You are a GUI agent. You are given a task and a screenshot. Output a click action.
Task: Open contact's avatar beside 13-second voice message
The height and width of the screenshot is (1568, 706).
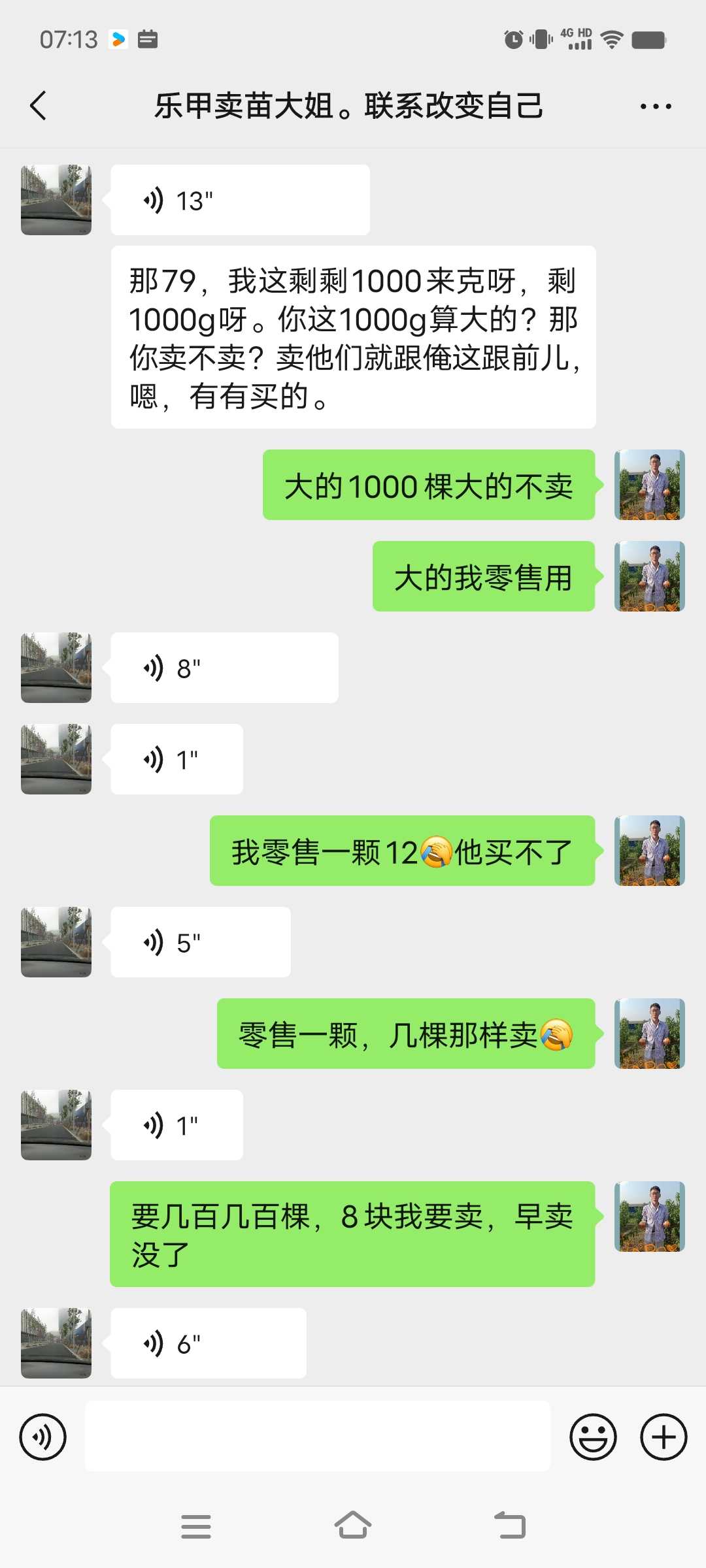(56, 200)
